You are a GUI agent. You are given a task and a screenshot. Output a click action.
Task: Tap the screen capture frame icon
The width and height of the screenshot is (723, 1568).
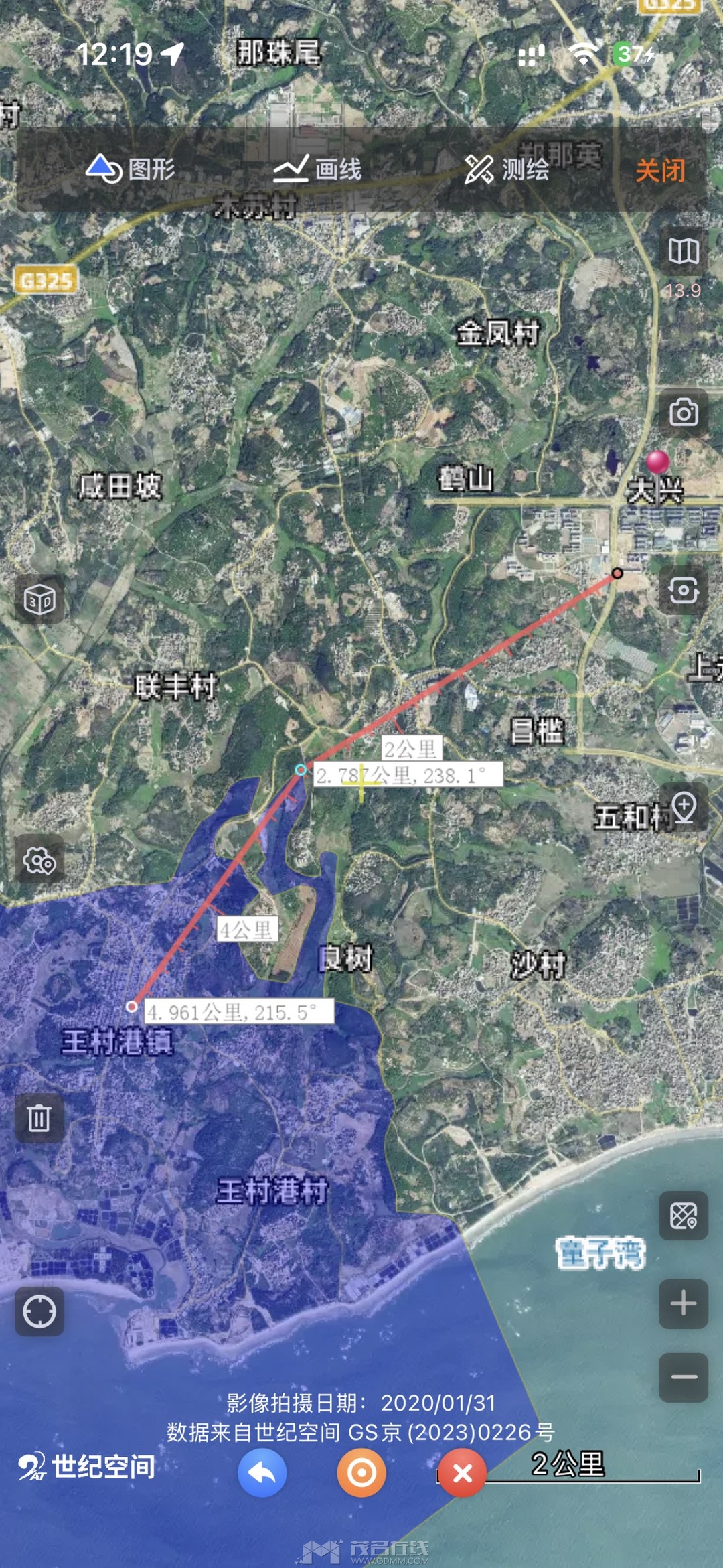click(683, 591)
